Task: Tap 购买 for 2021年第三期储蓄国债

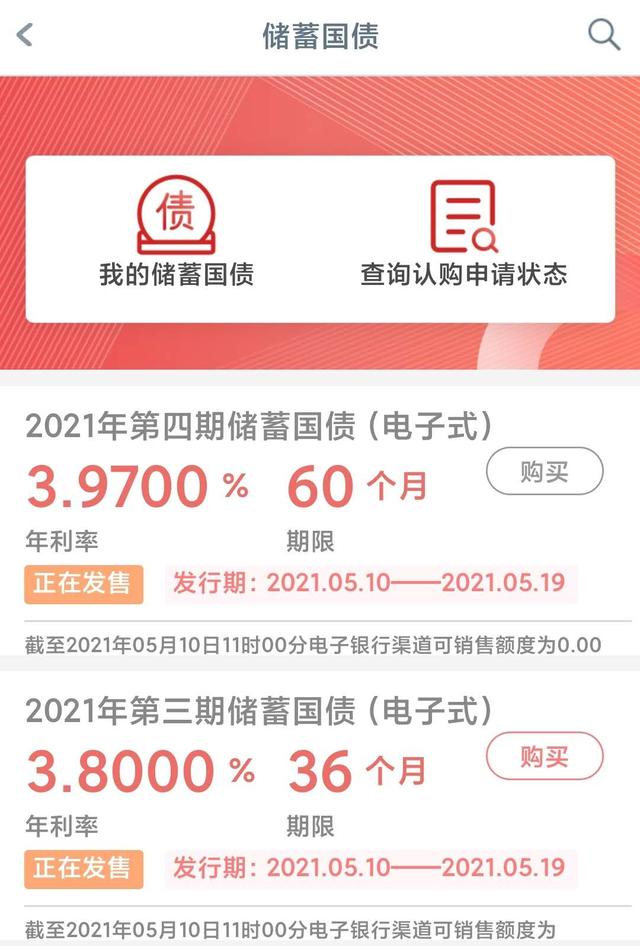Action: 544,757
